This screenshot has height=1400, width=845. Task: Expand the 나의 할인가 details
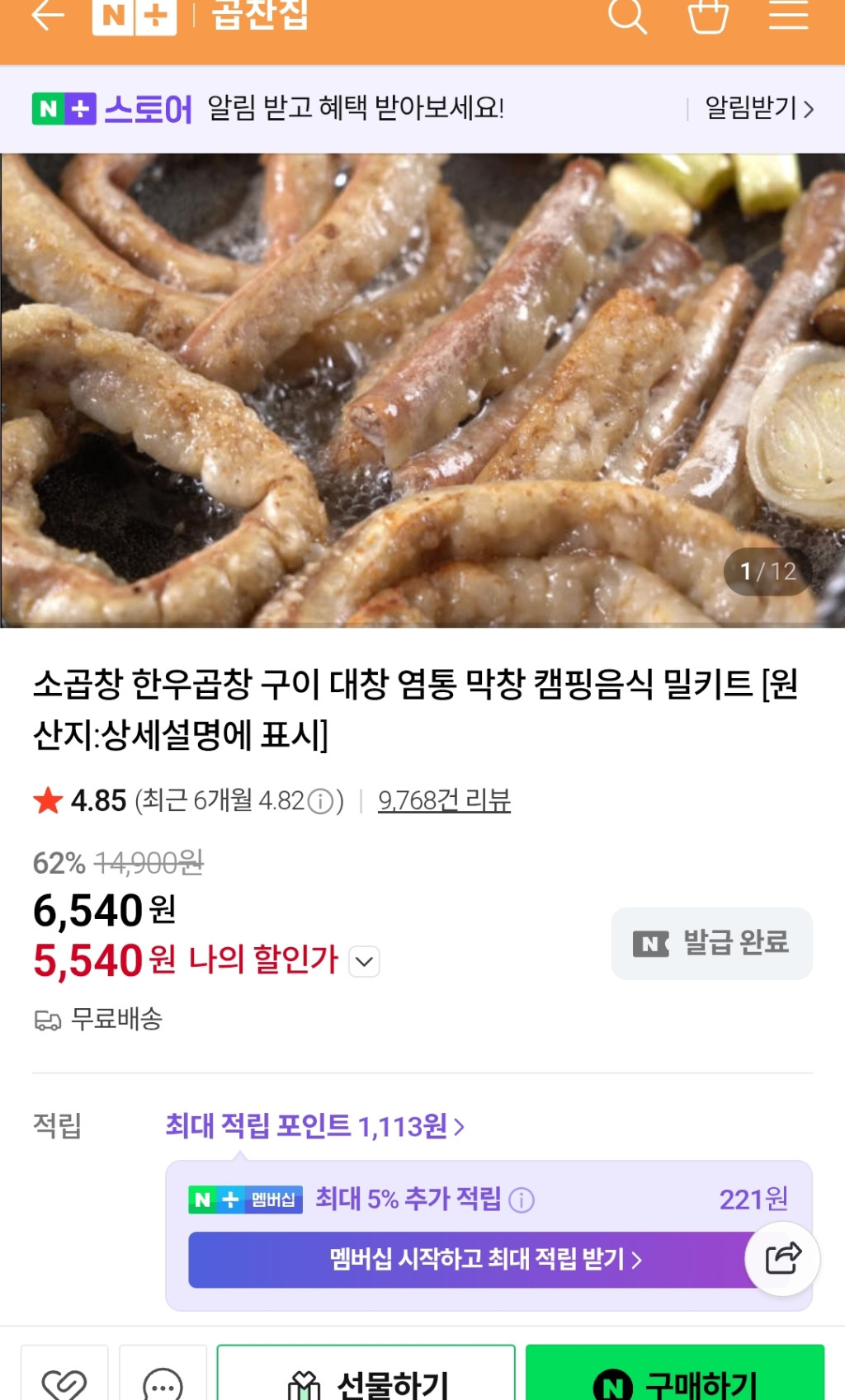(x=364, y=961)
